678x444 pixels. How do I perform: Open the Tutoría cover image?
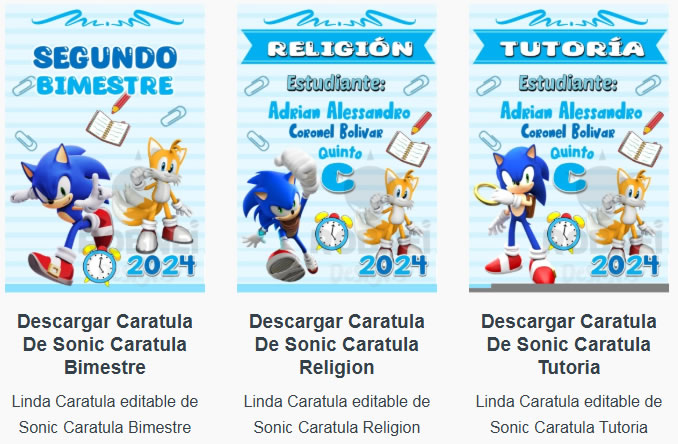tap(569, 148)
